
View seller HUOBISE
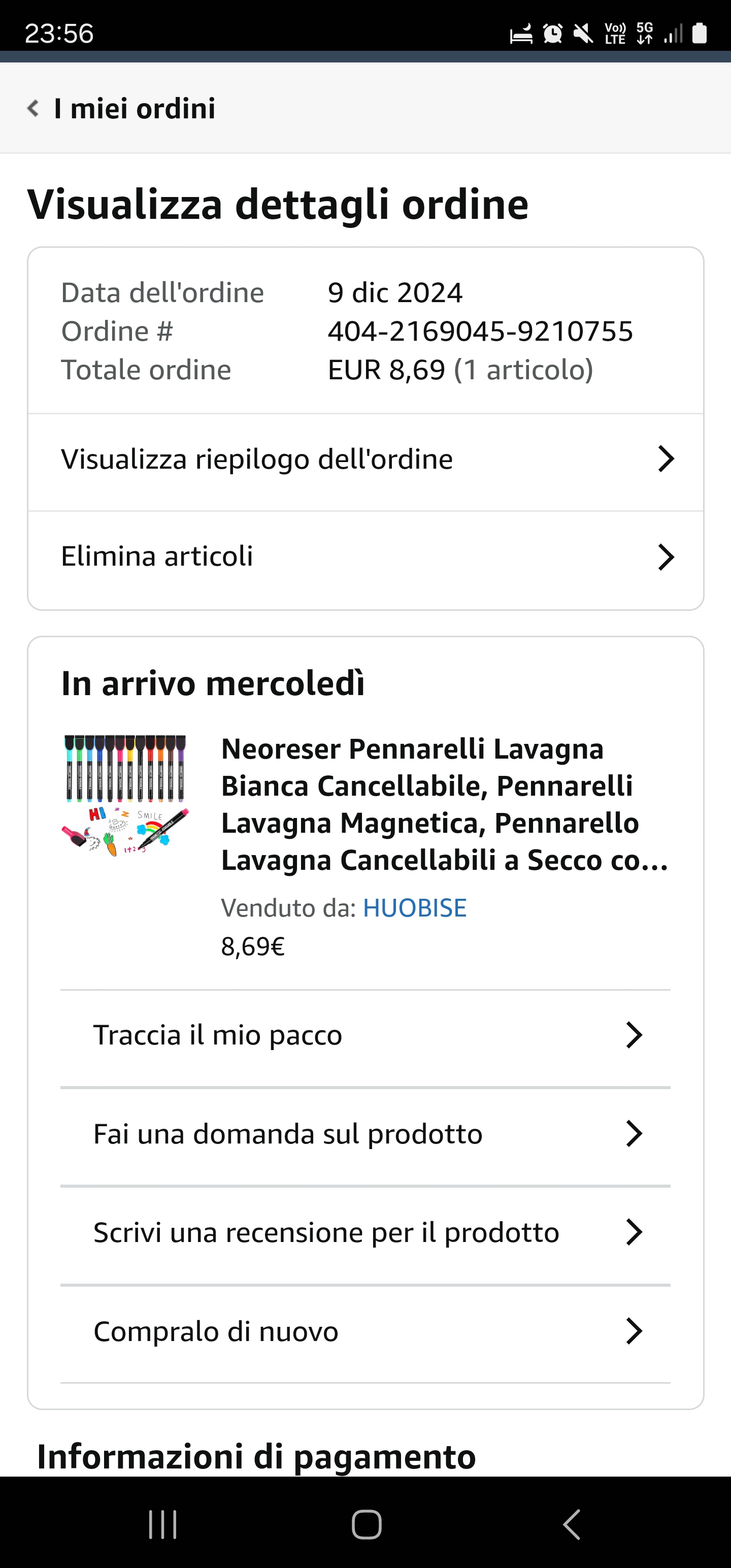[415, 908]
